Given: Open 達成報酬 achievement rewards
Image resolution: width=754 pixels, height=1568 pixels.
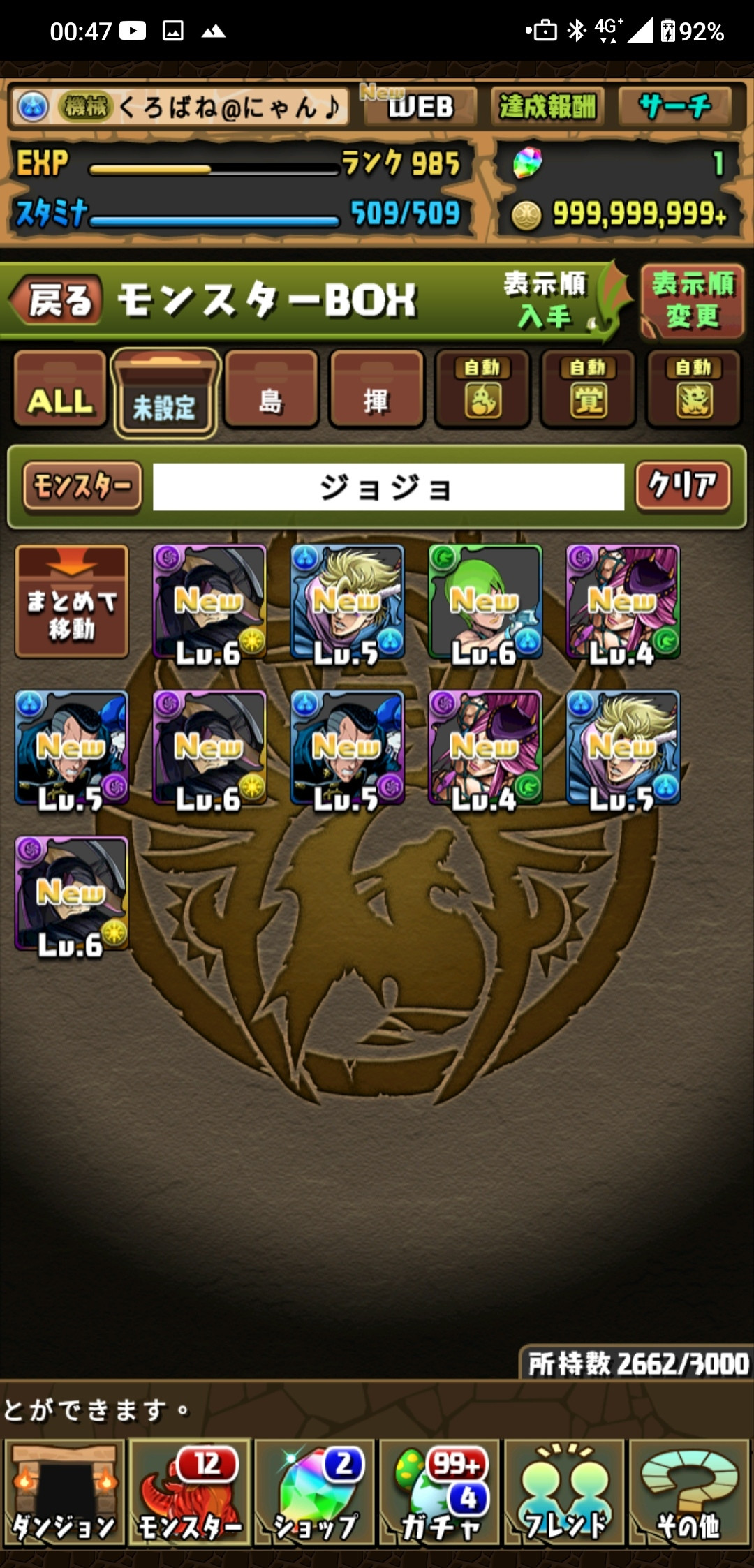Looking at the screenshot, I should coord(547,107).
